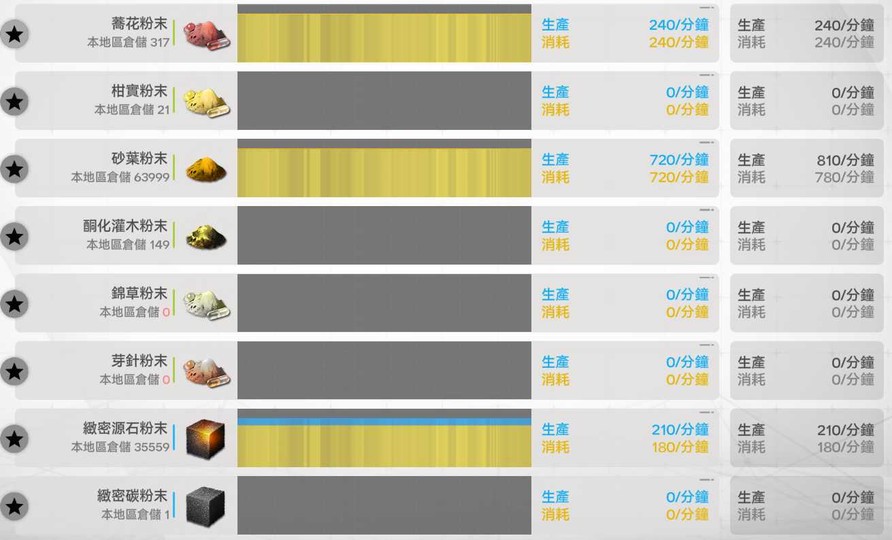Select the 蕎花粉末 production row
892x540 pixels.
(383, 34)
